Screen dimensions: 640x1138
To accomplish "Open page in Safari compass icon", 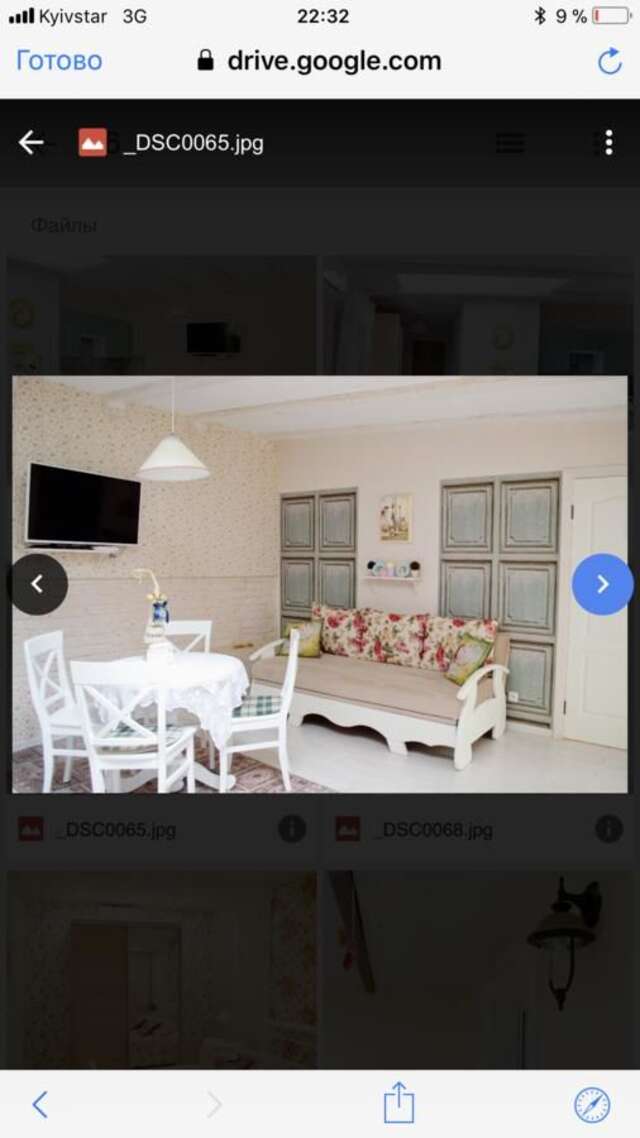I will point(591,1104).
